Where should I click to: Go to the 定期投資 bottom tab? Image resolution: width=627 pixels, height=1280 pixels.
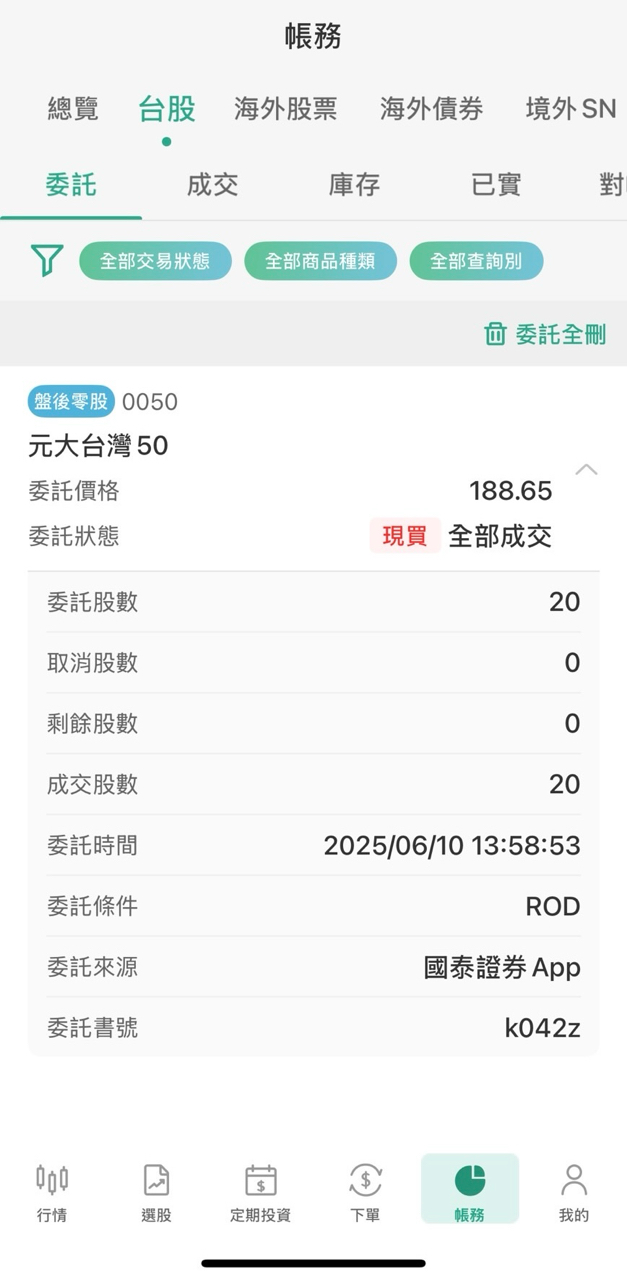260,1192
